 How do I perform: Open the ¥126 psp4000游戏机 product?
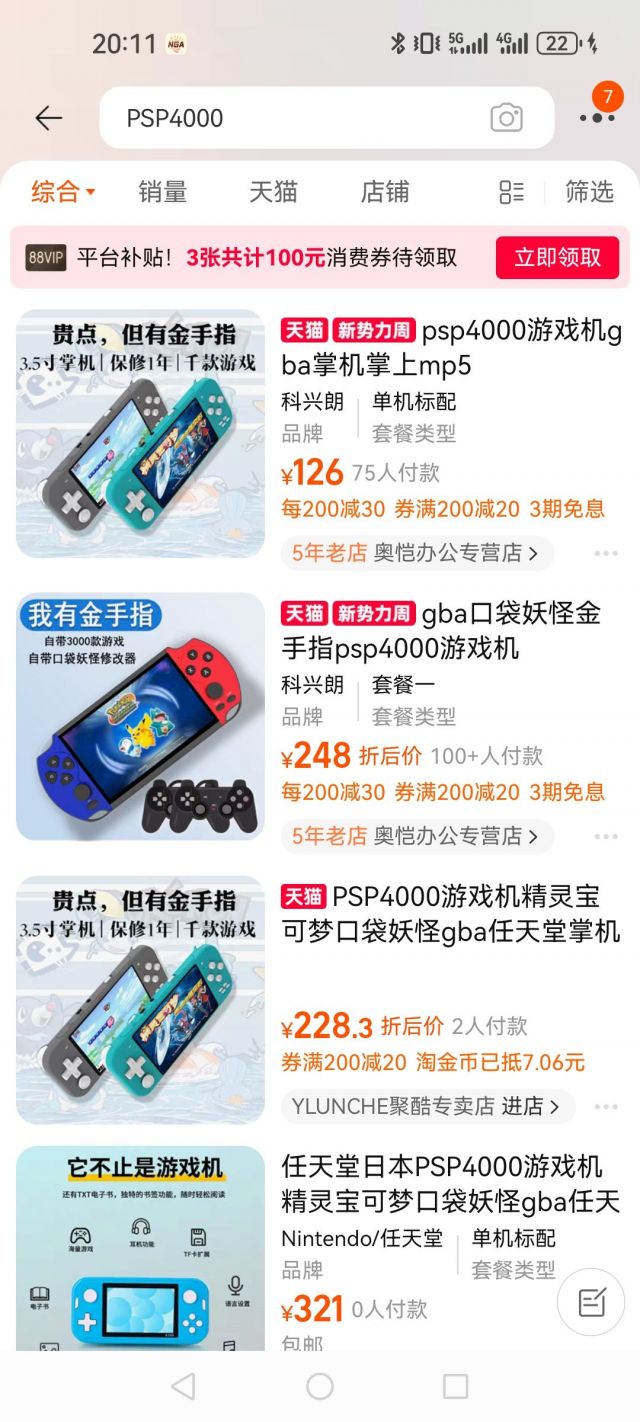(451, 347)
